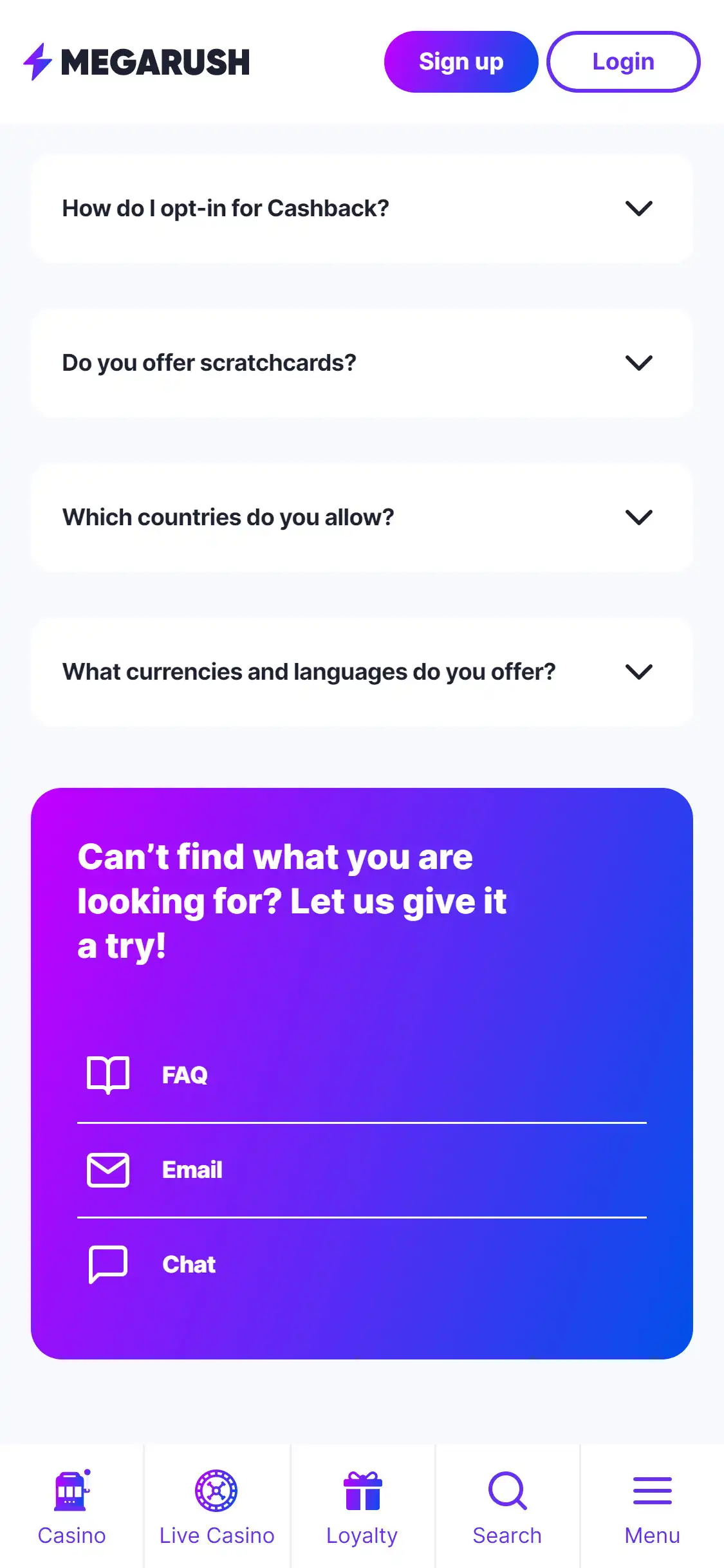Open the FAQ help option

(x=184, y=1075)
